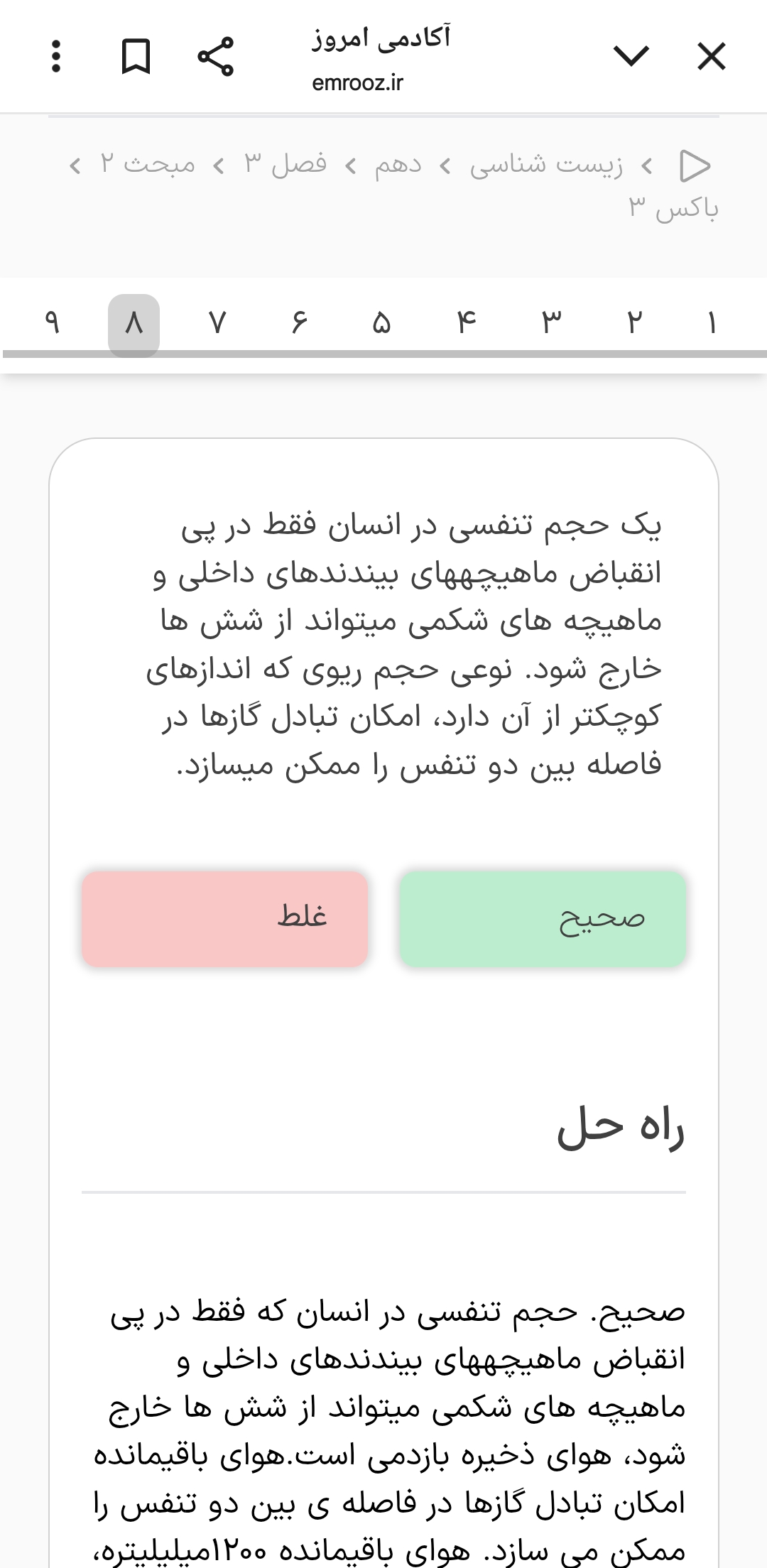Open the فصل ۳ breadcrumb
The height and width of the screenshot is (1568, 767).
click(285, 165)
